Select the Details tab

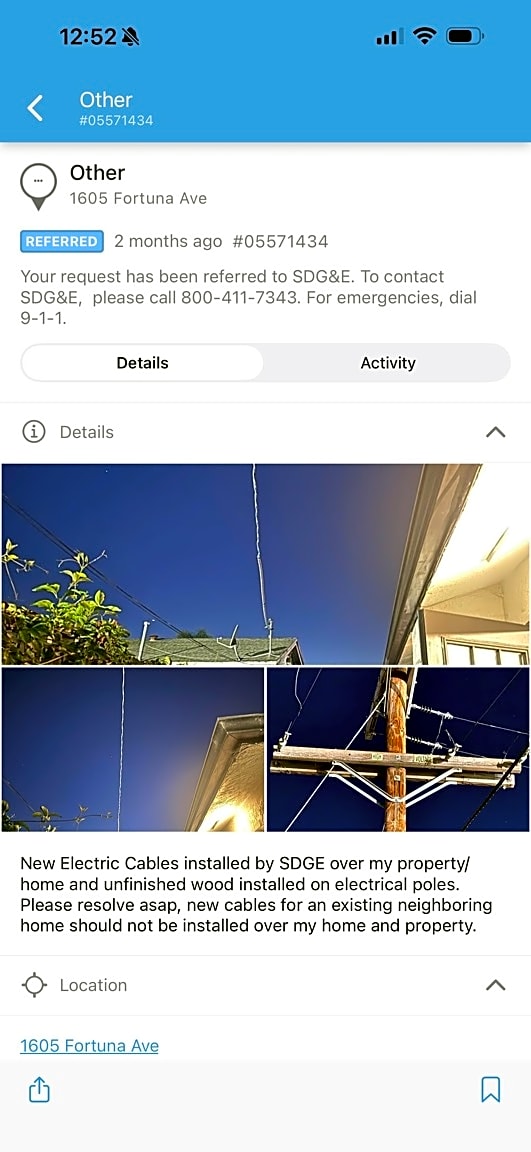142,363
